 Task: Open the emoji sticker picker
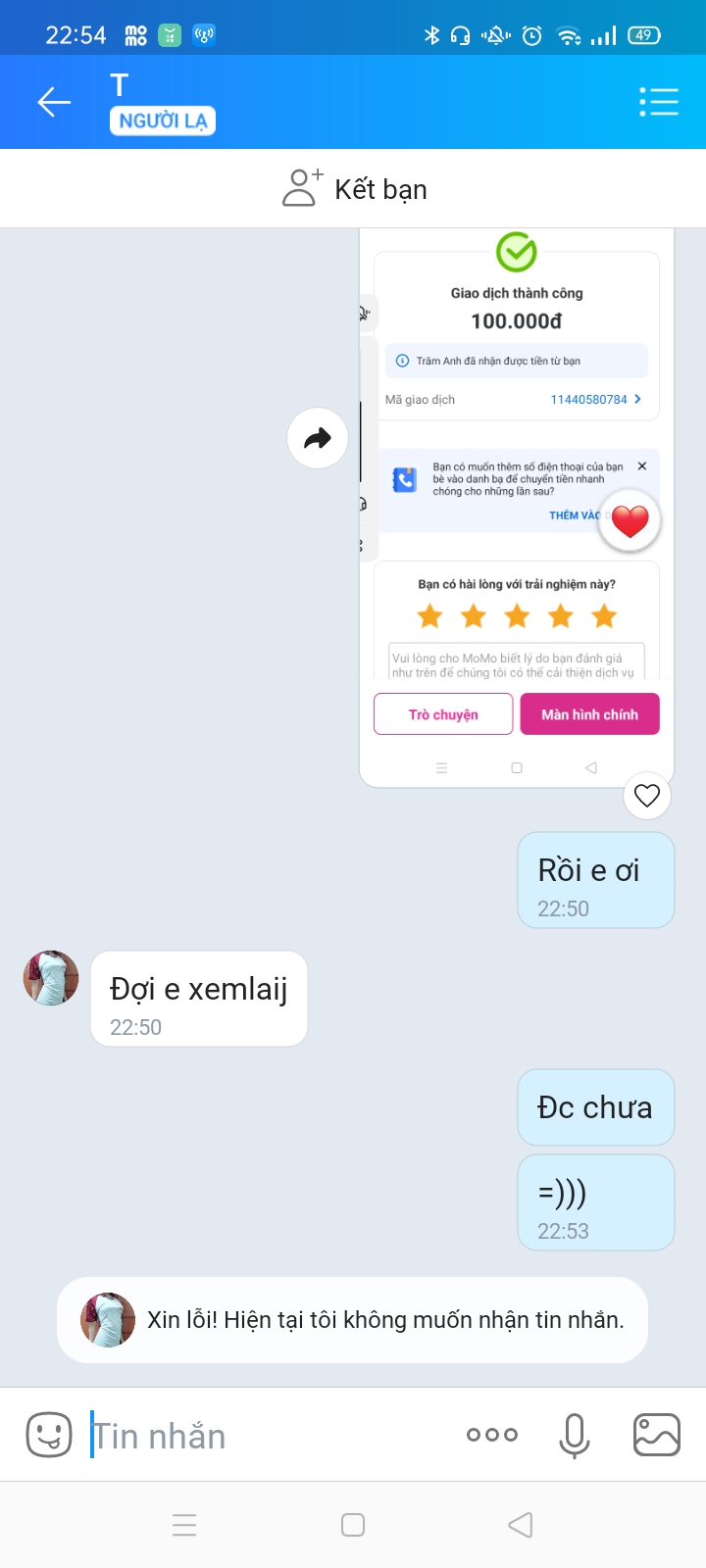point(49,1436)
